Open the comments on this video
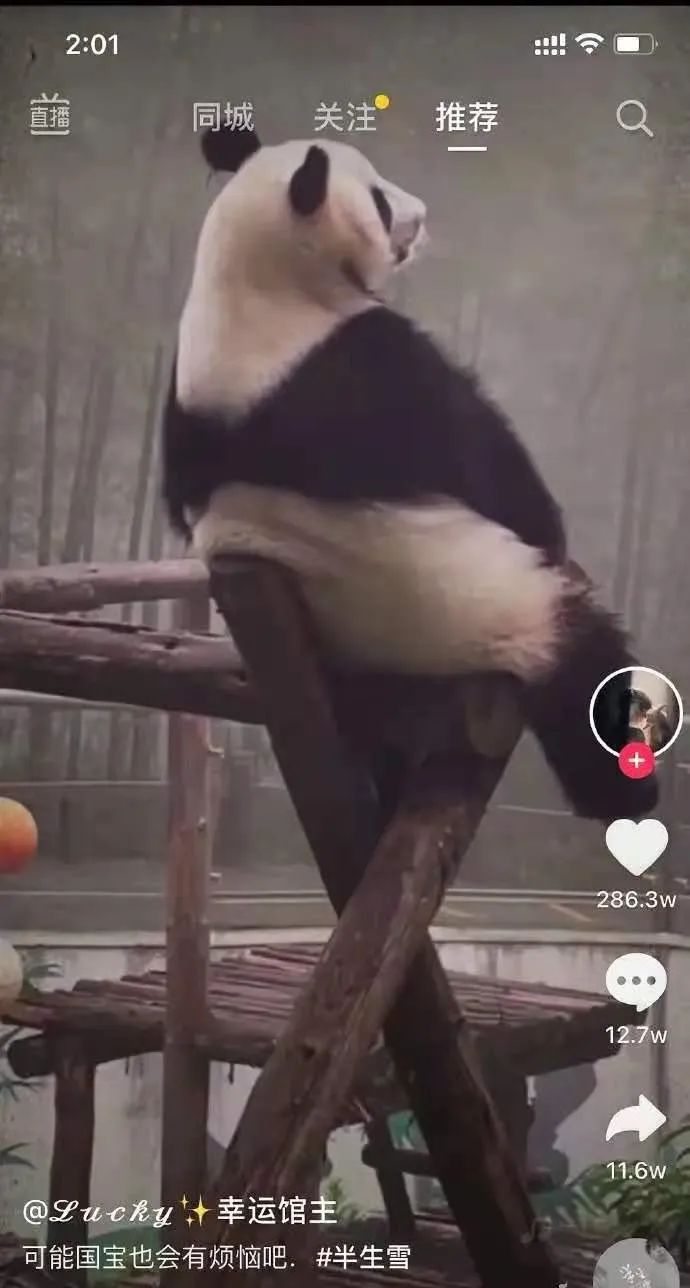This screenshot has height=1288, width=690. pyautogui.click(x=636, y=982)
